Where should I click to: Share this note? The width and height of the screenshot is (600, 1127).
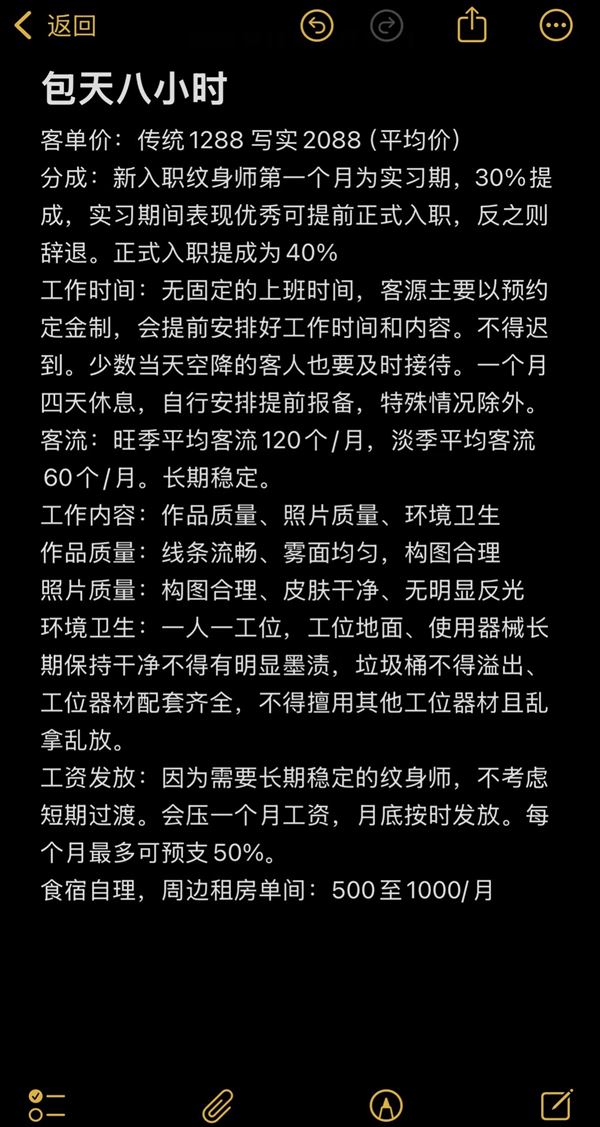(472, 26)
